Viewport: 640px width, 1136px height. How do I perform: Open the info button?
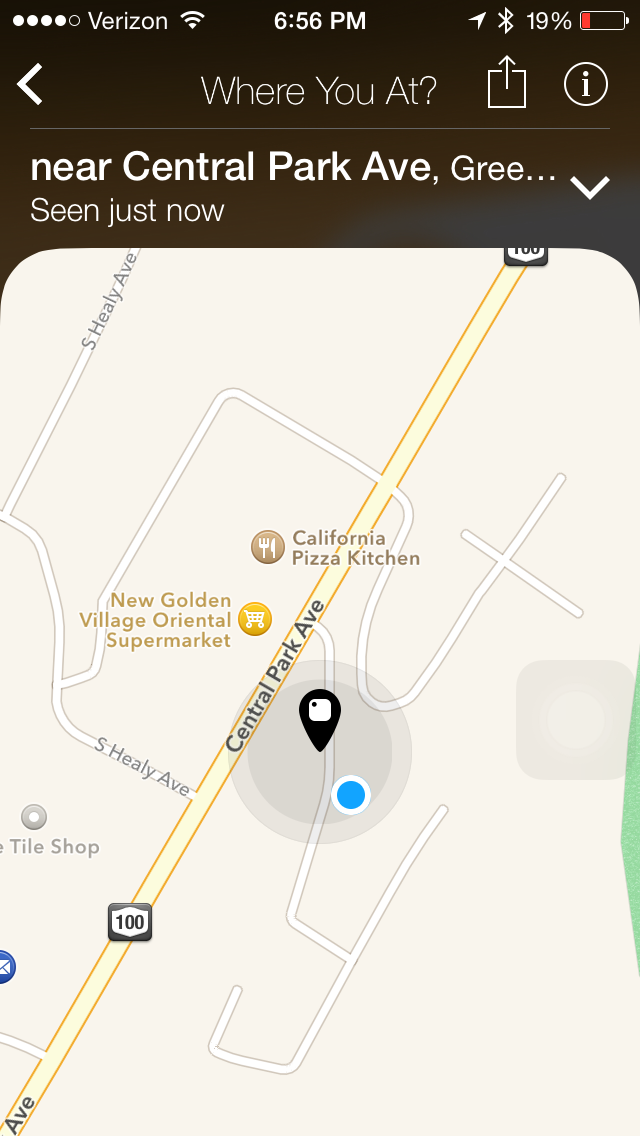point(586,85)
